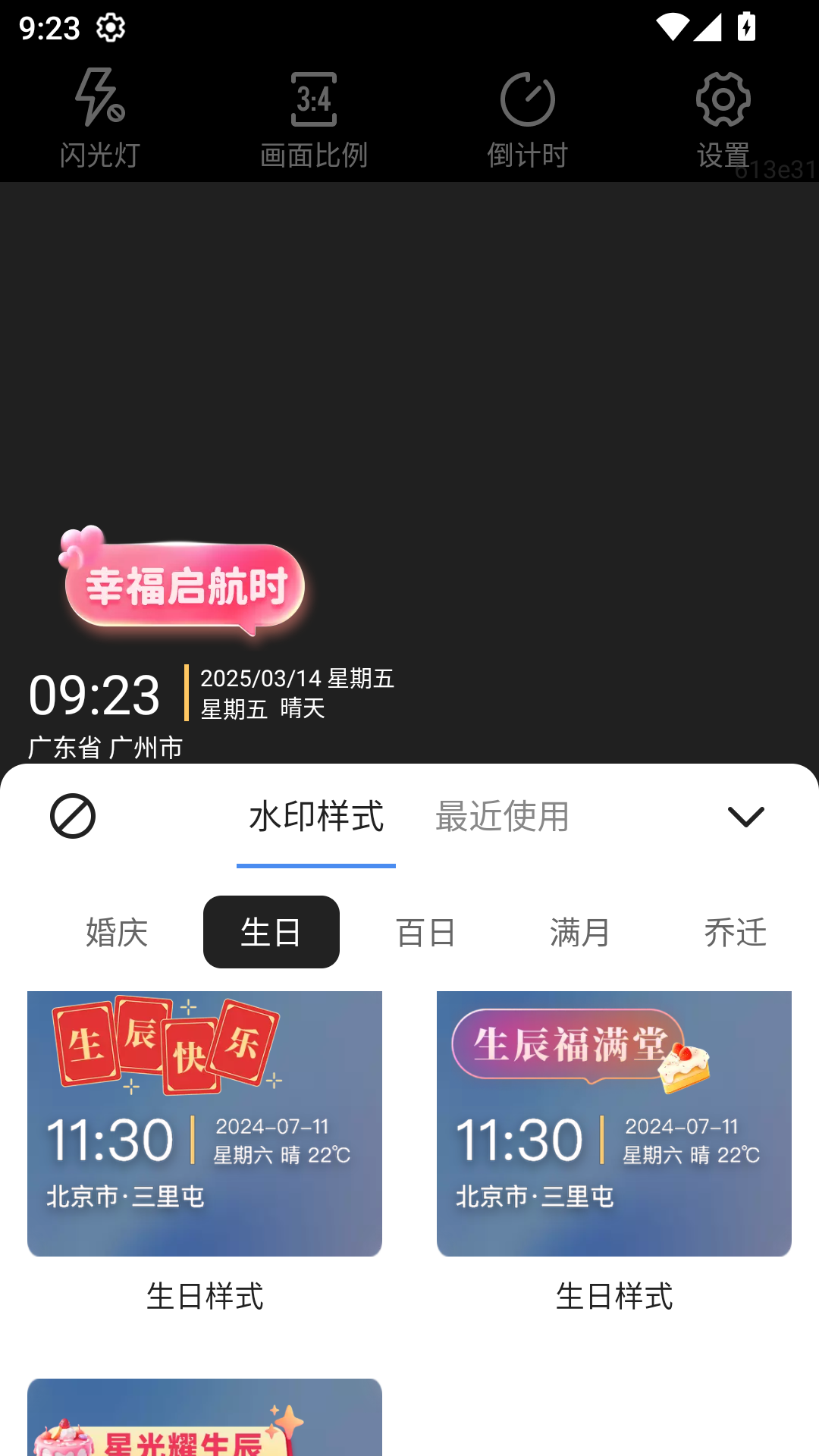This screenshot has height=1456, width=819.
Task: Toggle the 闪光灯 flash icon
Action: point(98,118)
